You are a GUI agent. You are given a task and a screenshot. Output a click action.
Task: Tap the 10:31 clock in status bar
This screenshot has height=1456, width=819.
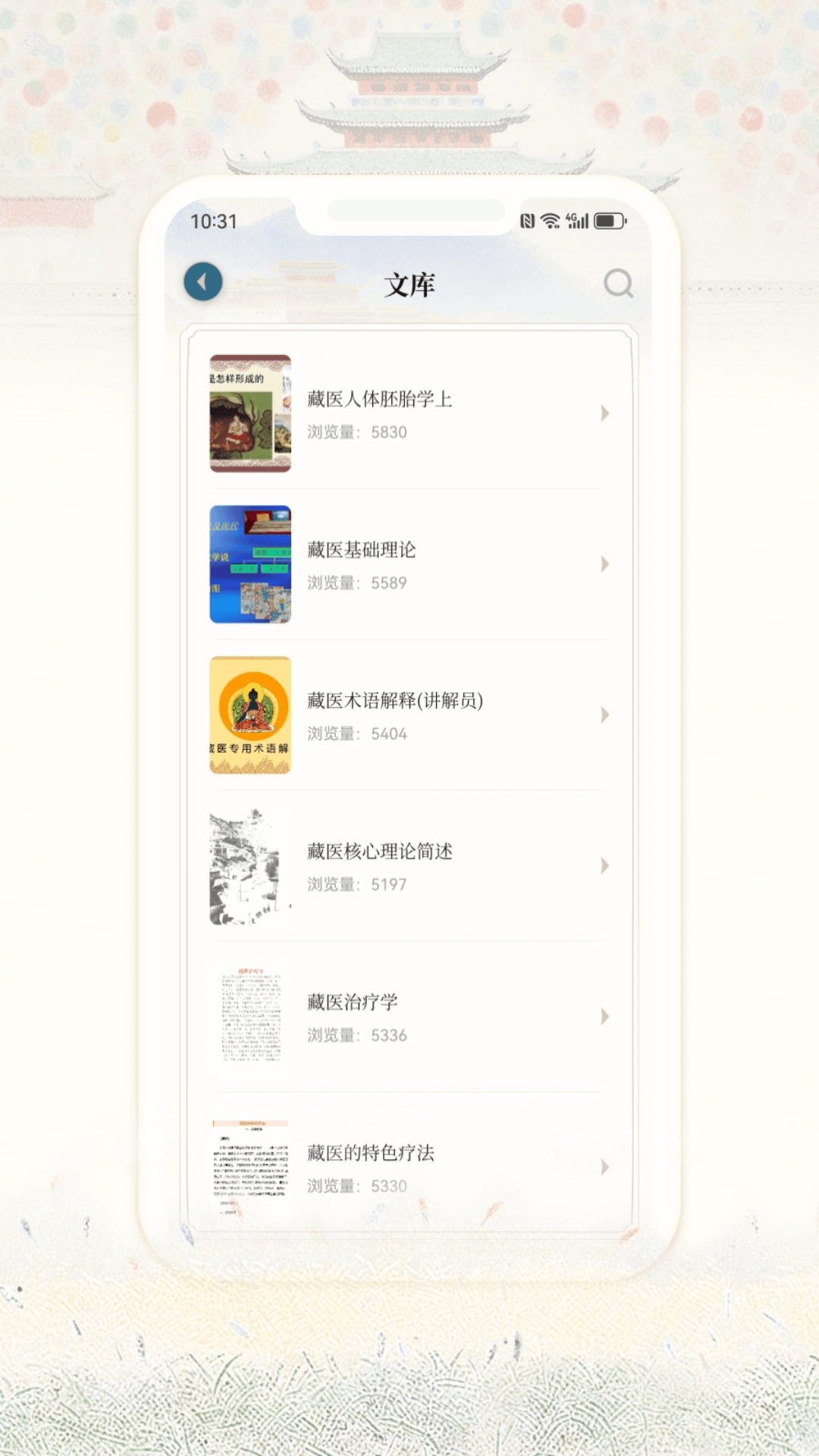tap(215, 221)
